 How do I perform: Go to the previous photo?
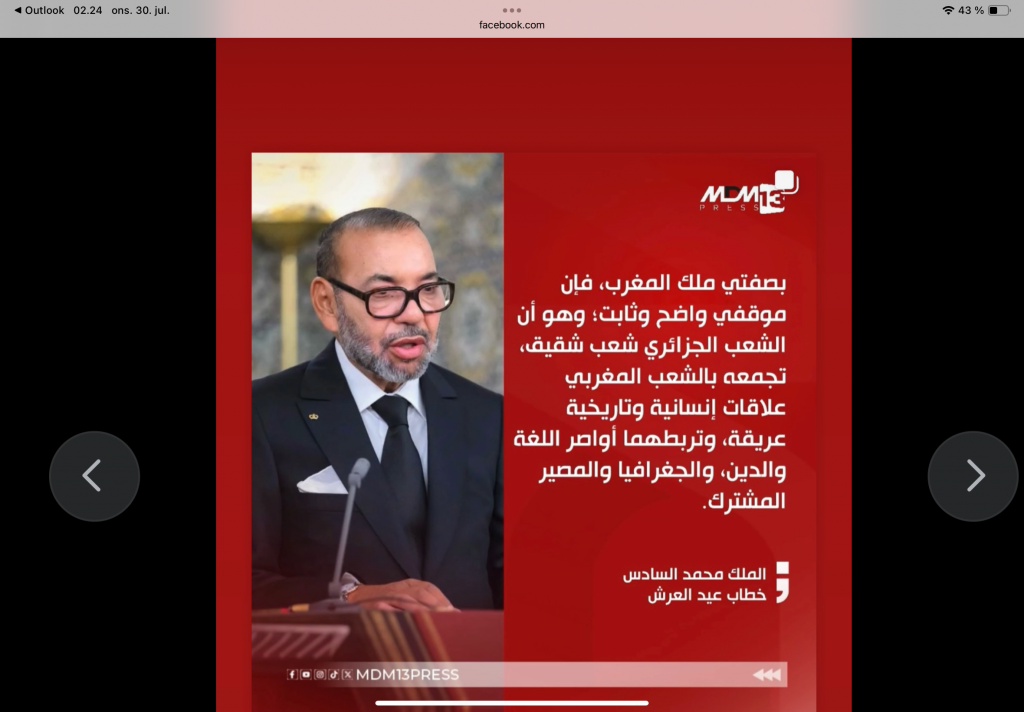coord(94,476)
